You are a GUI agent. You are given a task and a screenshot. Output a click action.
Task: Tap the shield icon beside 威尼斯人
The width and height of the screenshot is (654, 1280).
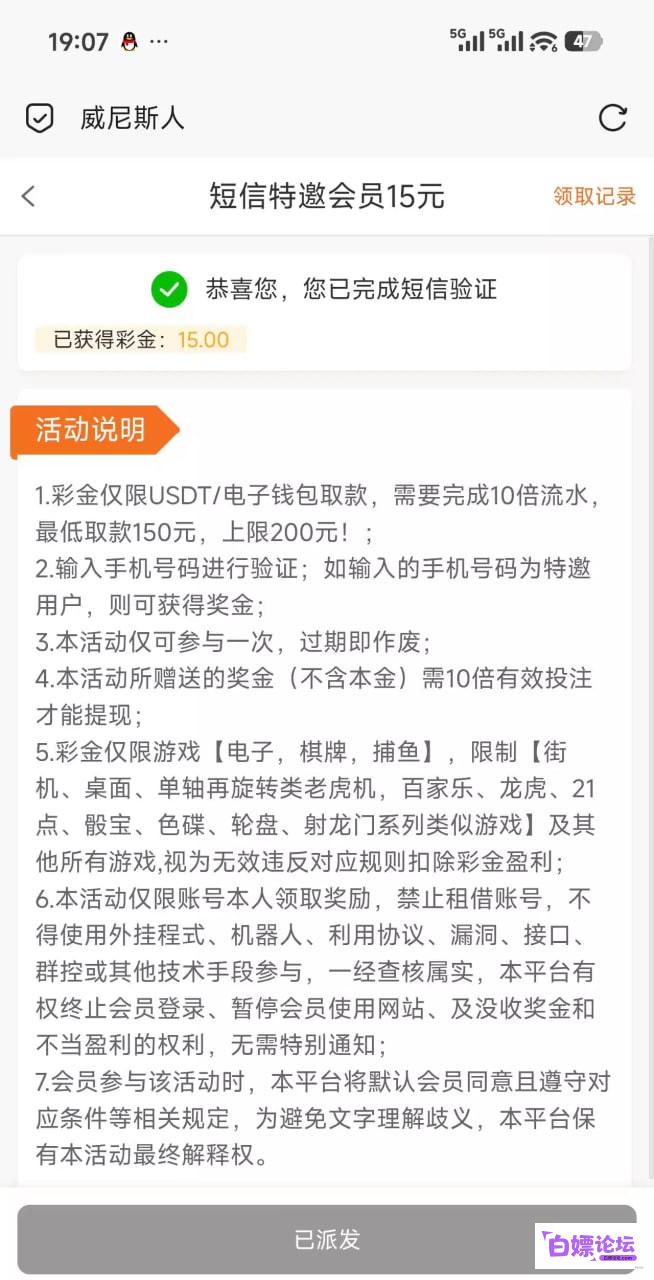click(39, 118)
